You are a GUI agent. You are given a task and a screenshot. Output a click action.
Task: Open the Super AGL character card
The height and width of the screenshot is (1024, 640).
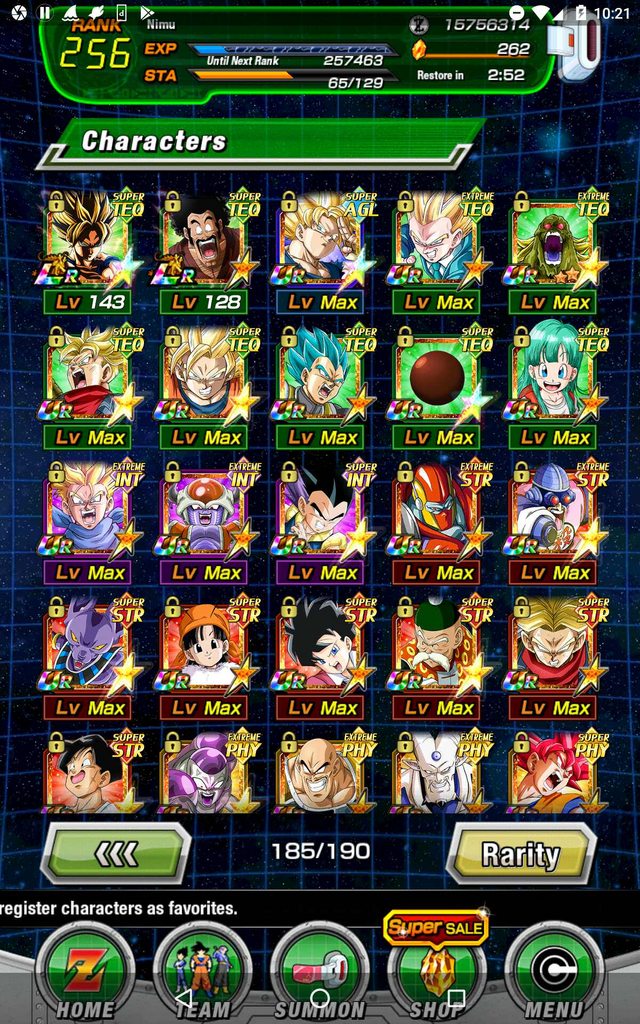[320, 252]
